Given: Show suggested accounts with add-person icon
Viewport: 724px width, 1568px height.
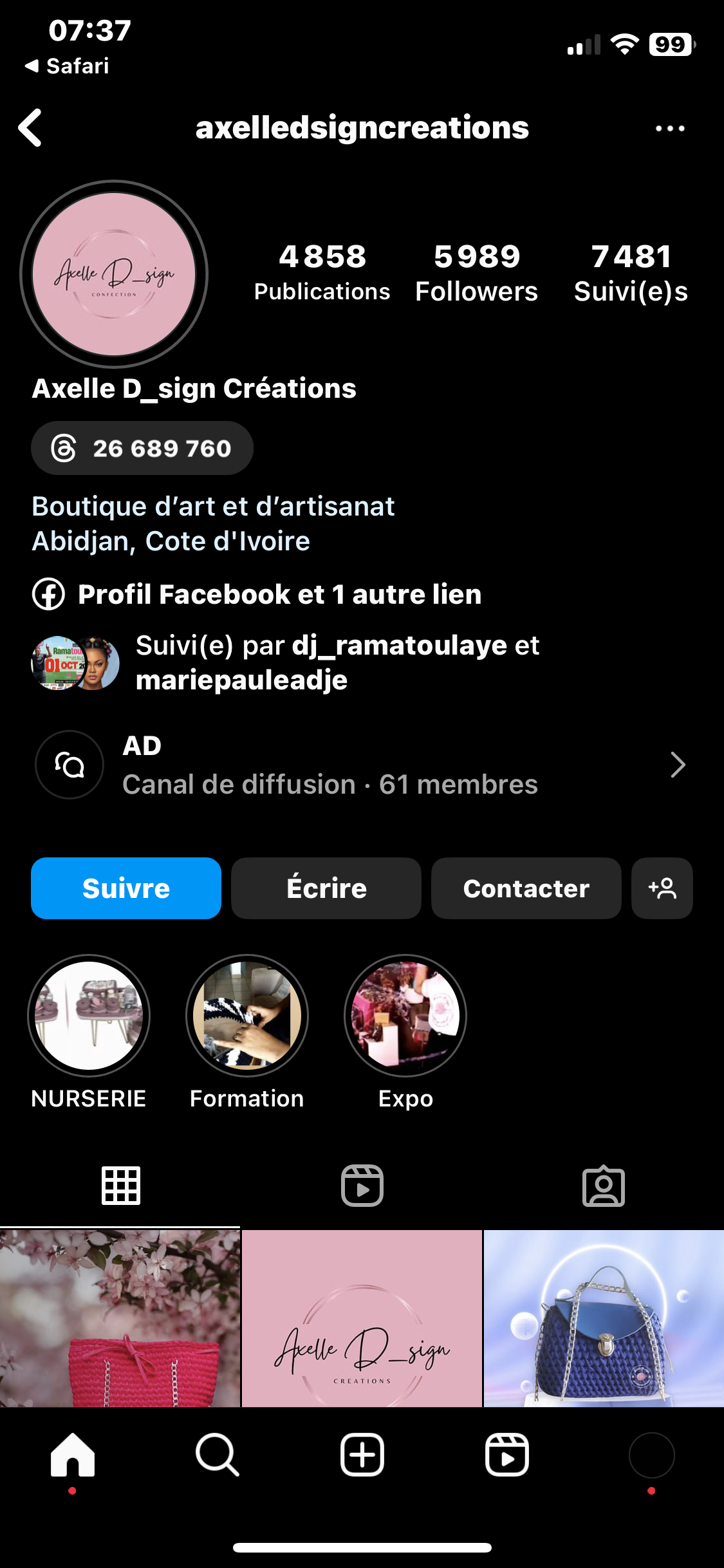Looking at the screenshot, I should (x=662, y=888).
